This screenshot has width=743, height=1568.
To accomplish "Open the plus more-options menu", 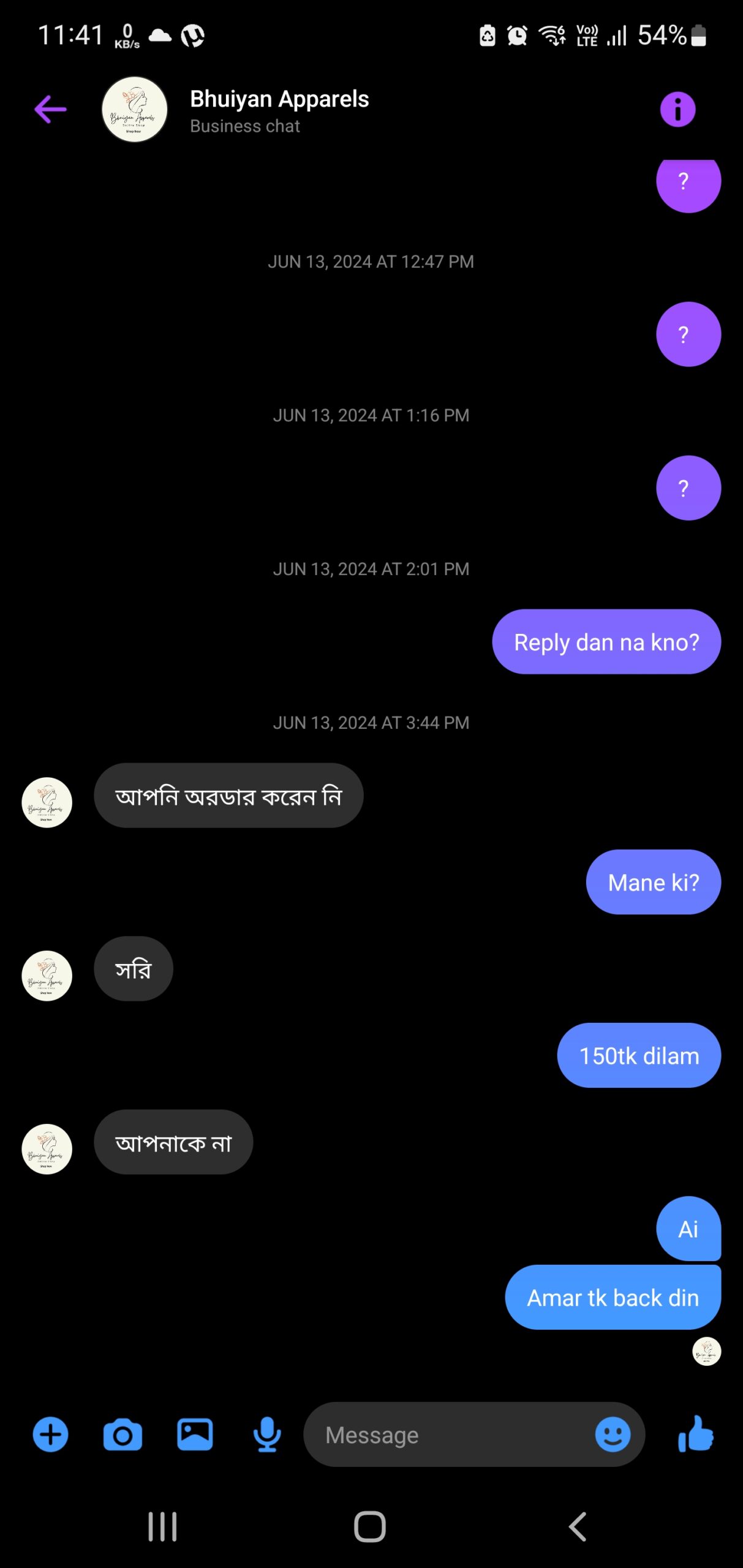I will pyautogui.click(x=50, y=1434).
